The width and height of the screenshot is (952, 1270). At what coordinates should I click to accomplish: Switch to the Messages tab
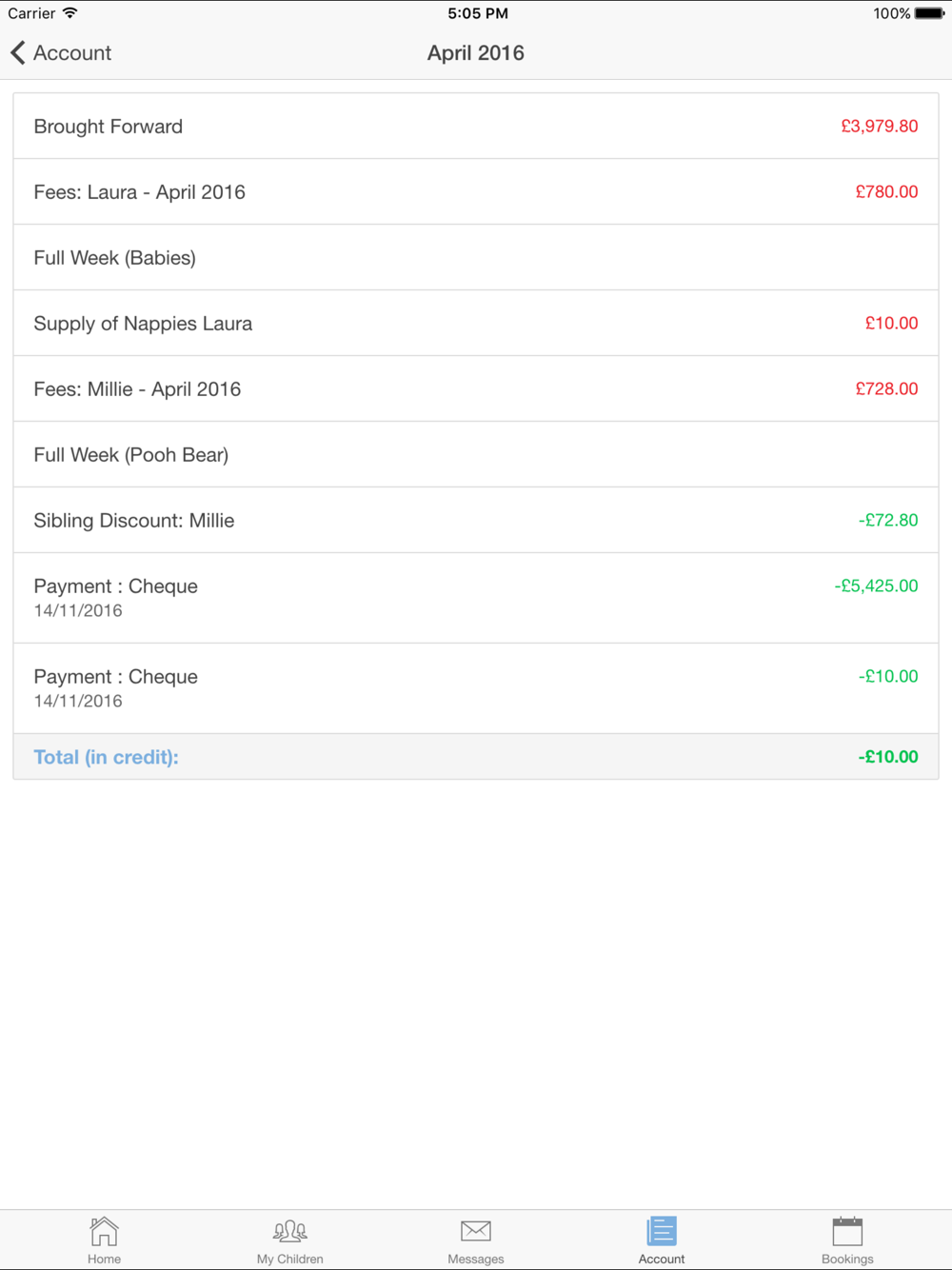pos(475,1240)
